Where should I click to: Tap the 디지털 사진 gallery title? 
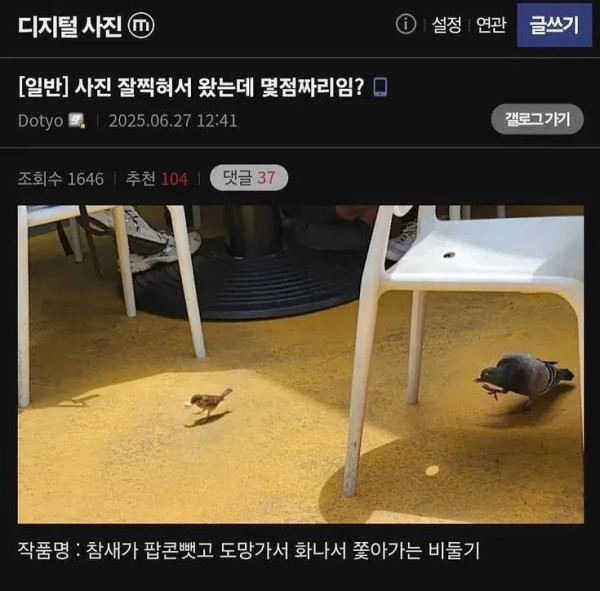point(70,26)
